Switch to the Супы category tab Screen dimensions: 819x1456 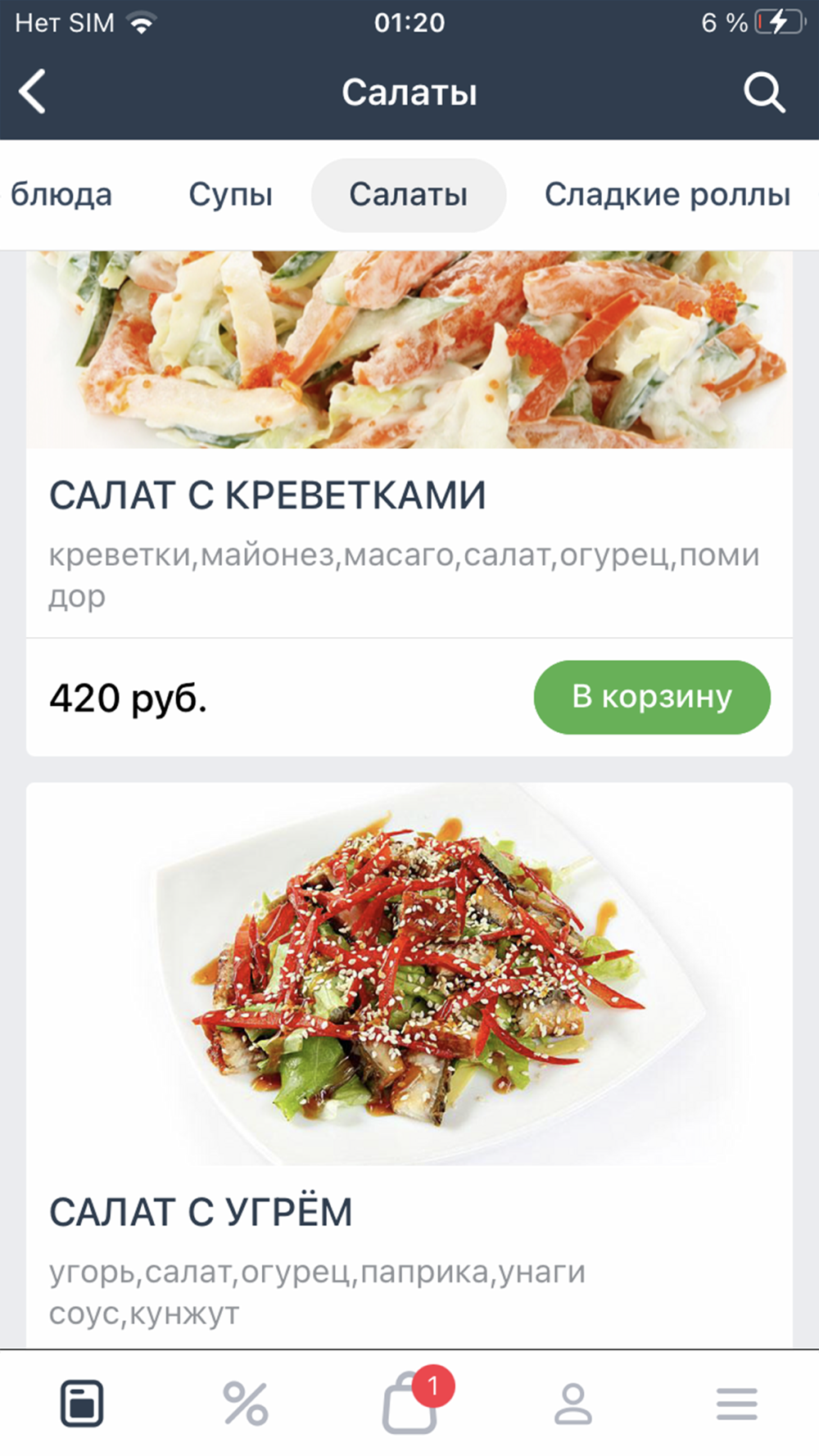230,195
